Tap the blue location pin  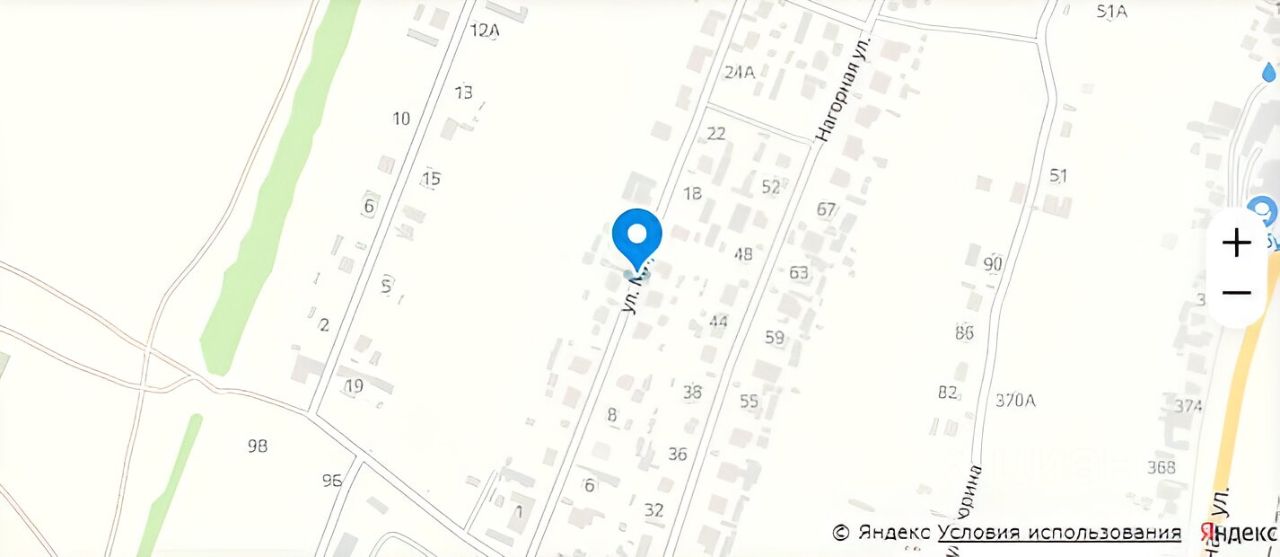tap(637, 238)
